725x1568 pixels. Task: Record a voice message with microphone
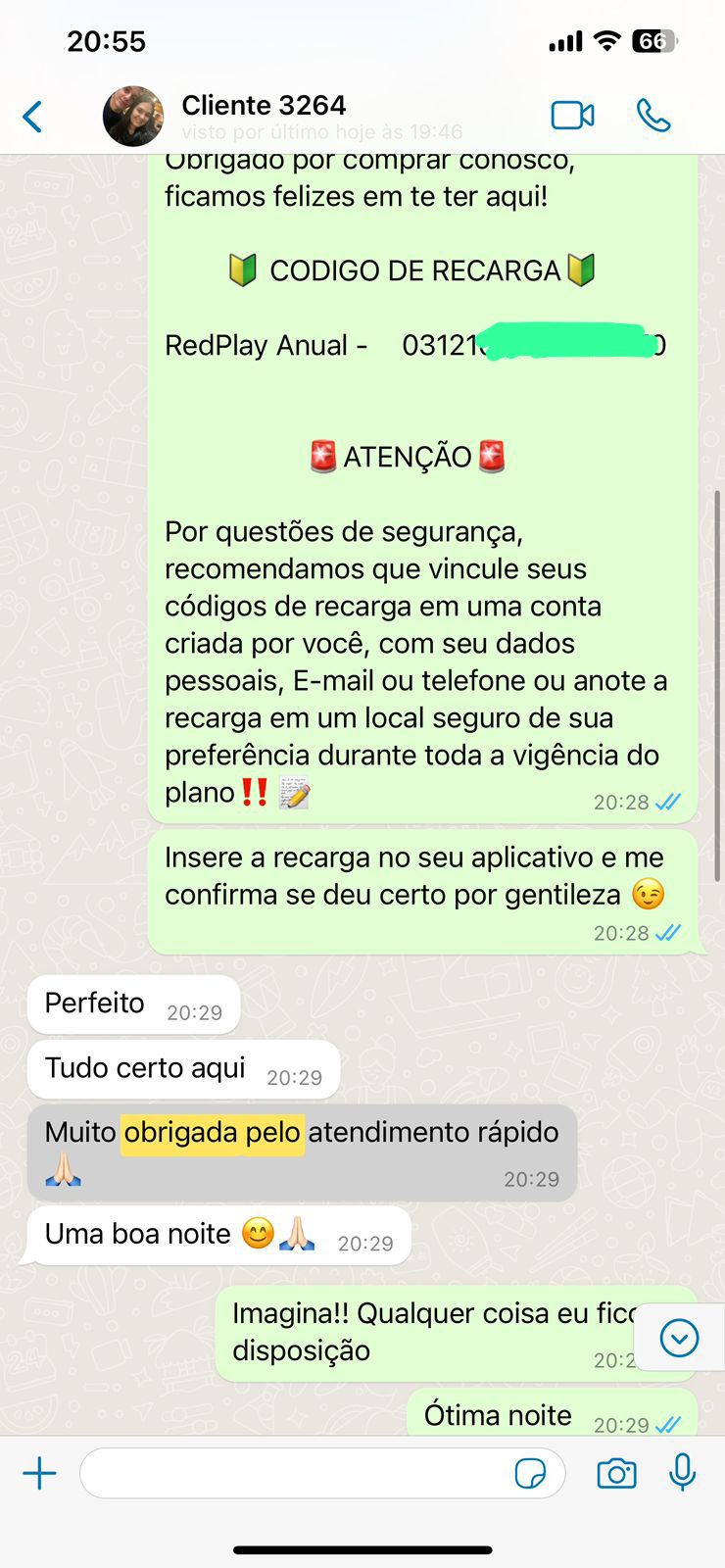[682, 1473]
